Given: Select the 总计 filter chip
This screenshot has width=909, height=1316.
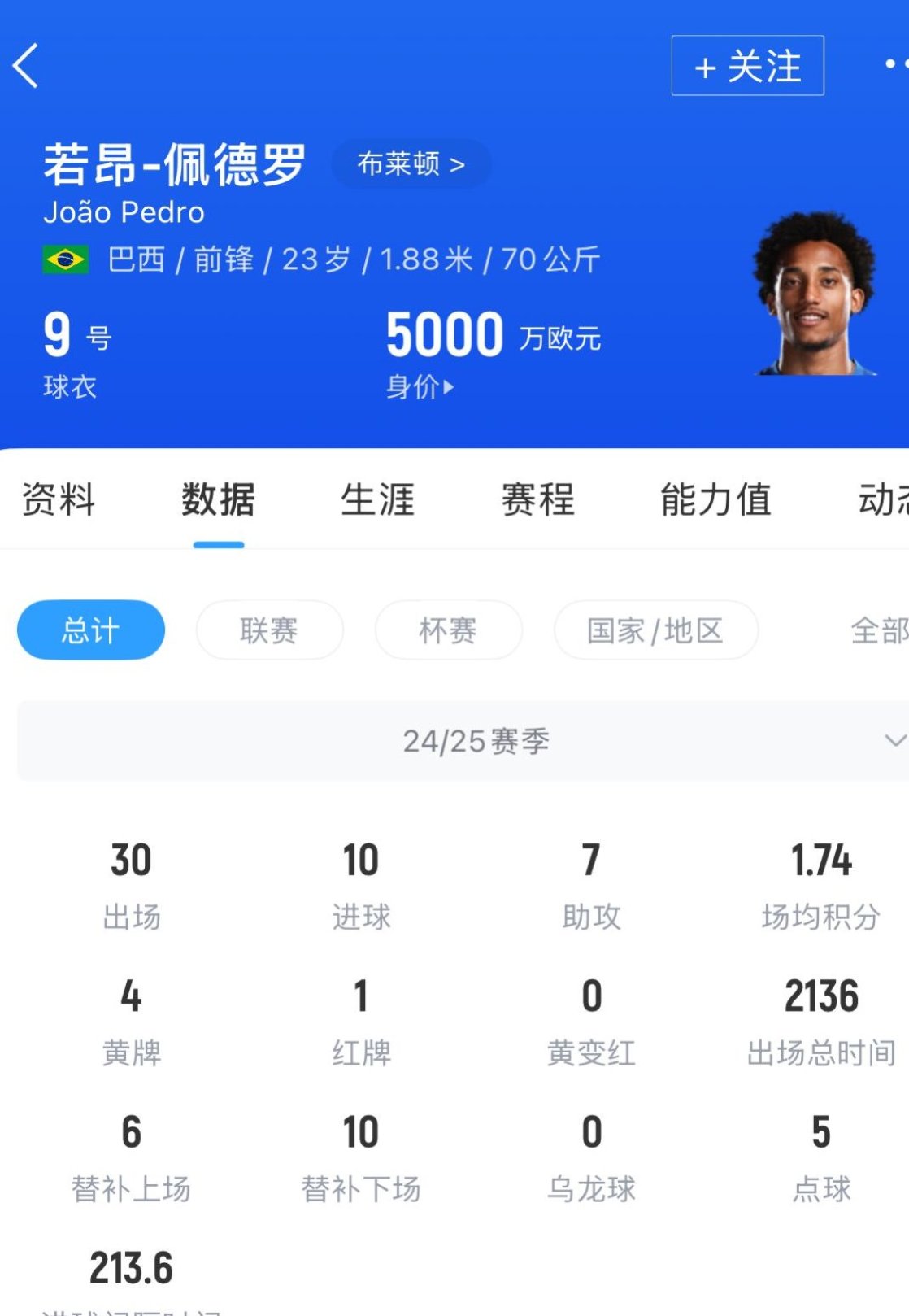Looking at the screenshot, I should 91,630.
